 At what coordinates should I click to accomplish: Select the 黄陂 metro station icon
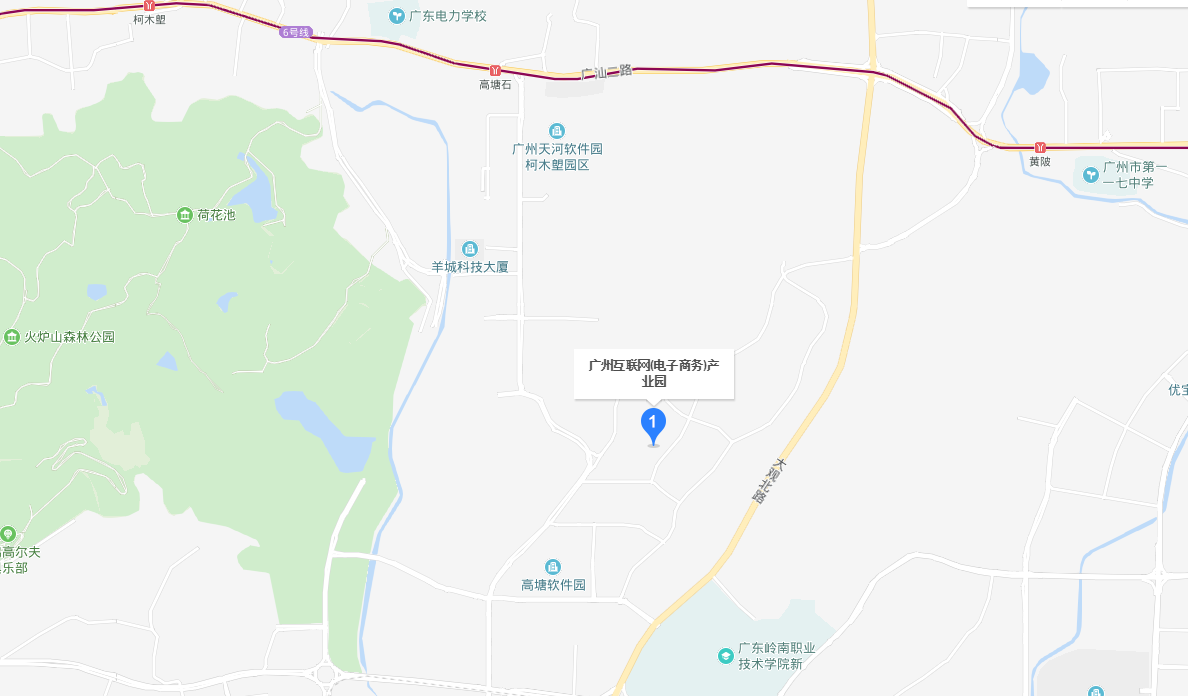click(x=1040, y=147)
